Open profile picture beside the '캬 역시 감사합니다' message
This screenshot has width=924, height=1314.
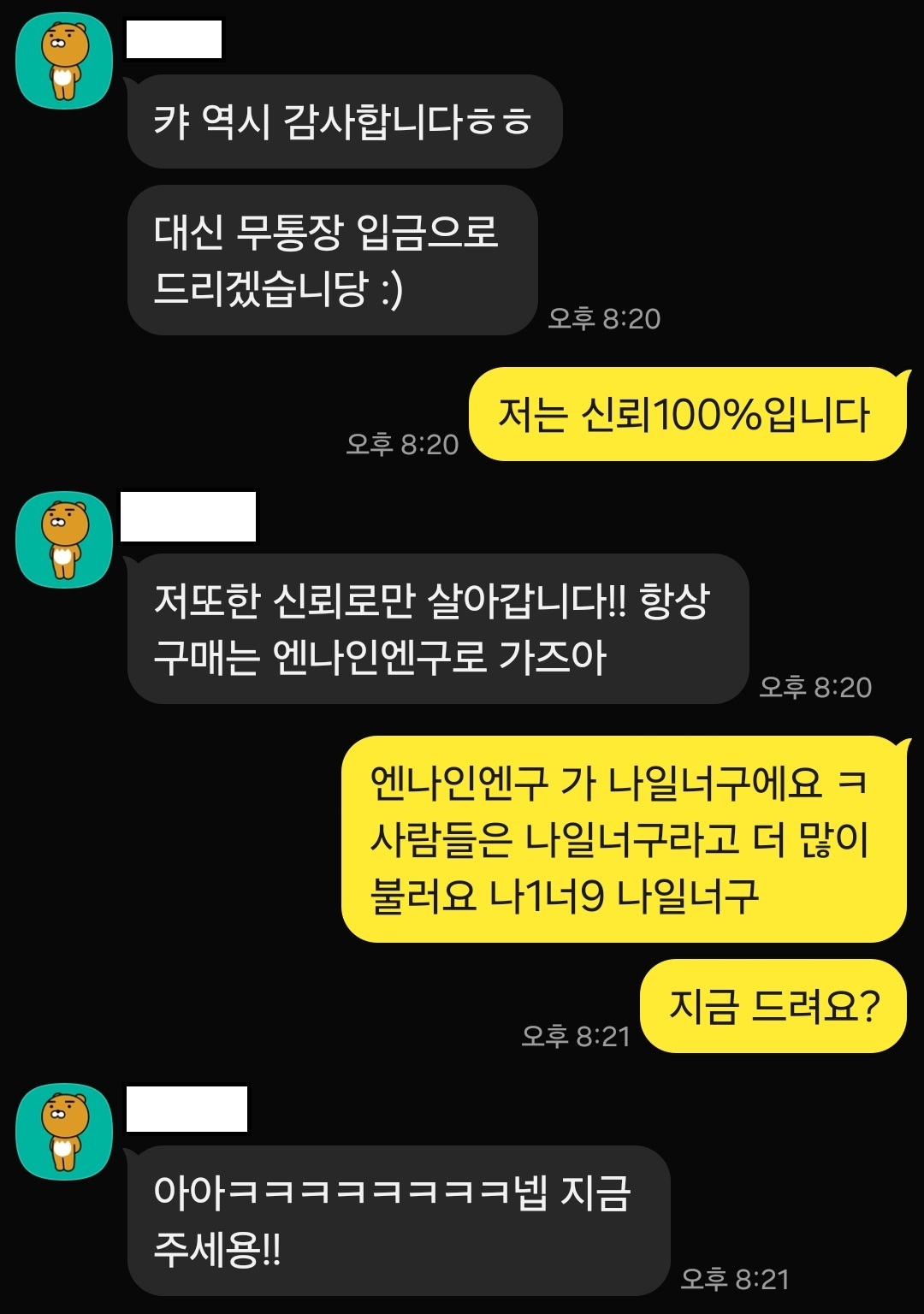pos(64,61)
